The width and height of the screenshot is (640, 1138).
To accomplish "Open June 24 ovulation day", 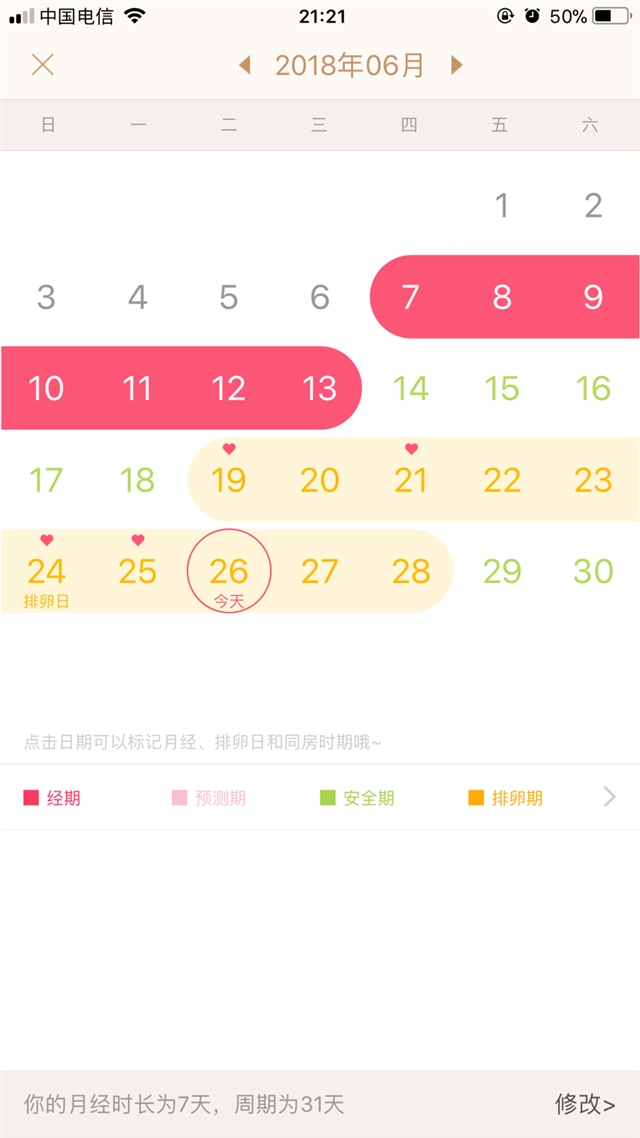I will click(x=46, y=572).
